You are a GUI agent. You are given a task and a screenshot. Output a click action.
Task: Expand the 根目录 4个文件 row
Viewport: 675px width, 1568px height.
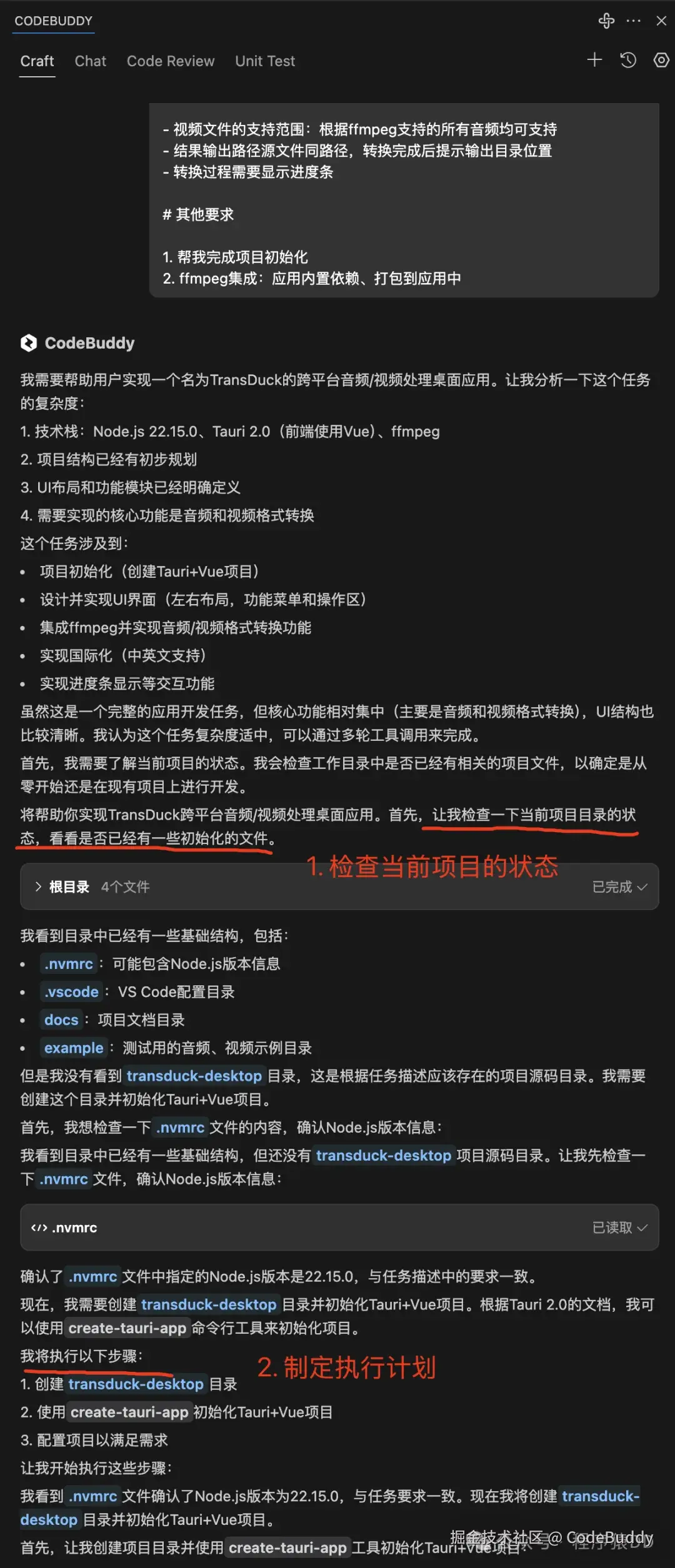click(x=94, y=886)
